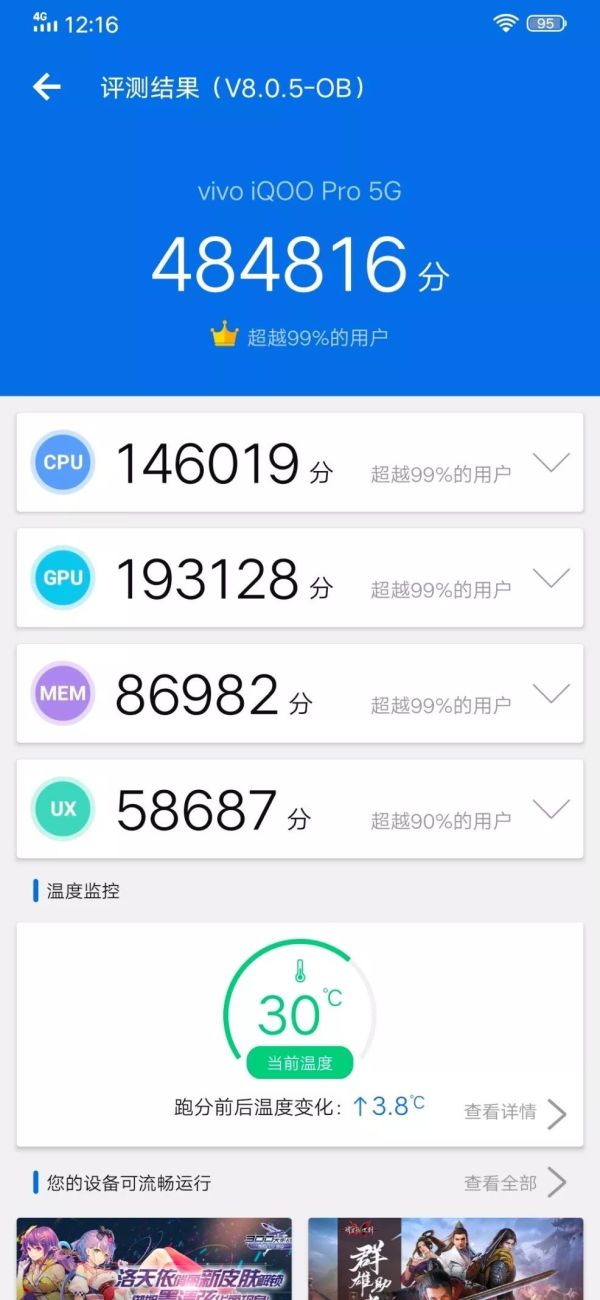Expand the UX score details
The height and width of the screenshot is (1300, 600).
pyautogui.click(x=551, y=809)
